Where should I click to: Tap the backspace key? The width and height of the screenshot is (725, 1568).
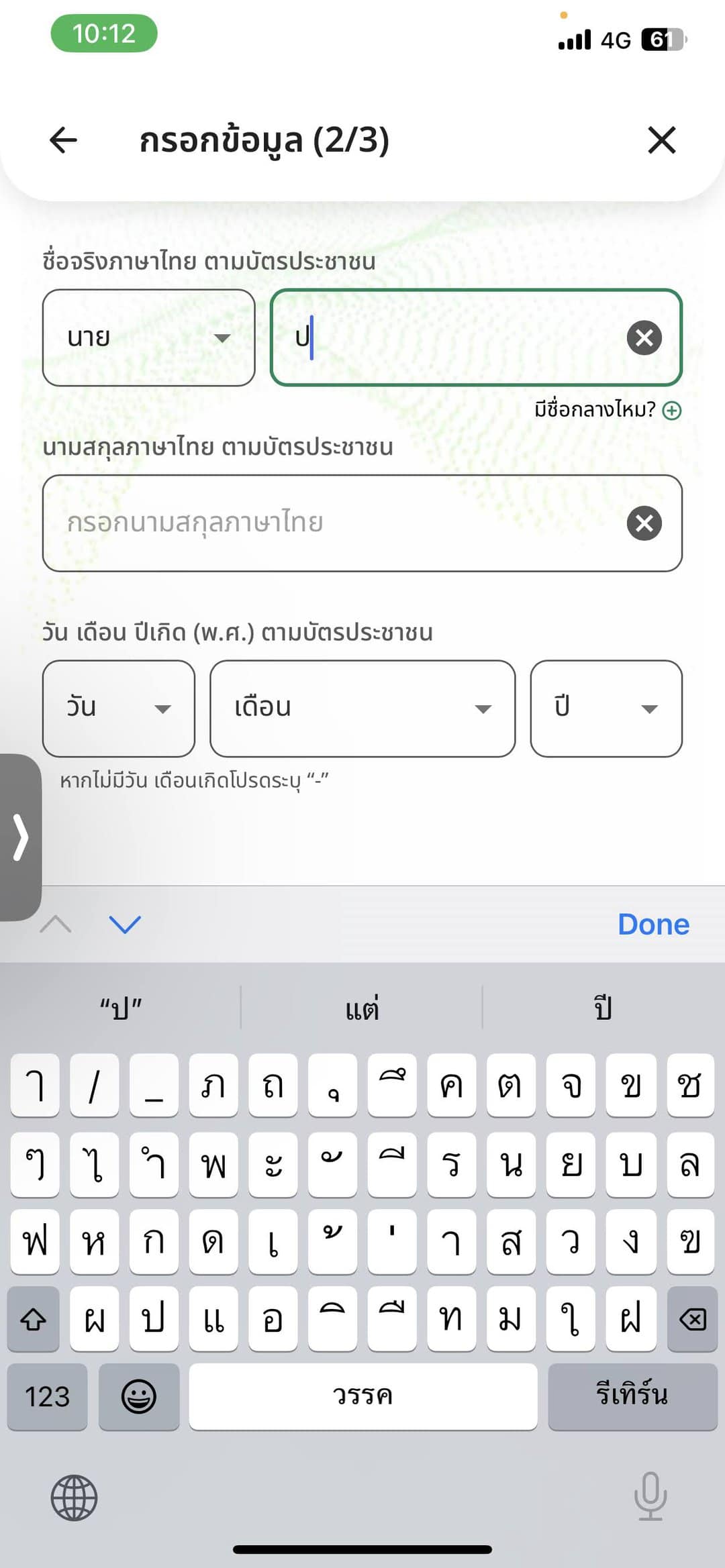pyautogui.click(x=692, y=1320)
